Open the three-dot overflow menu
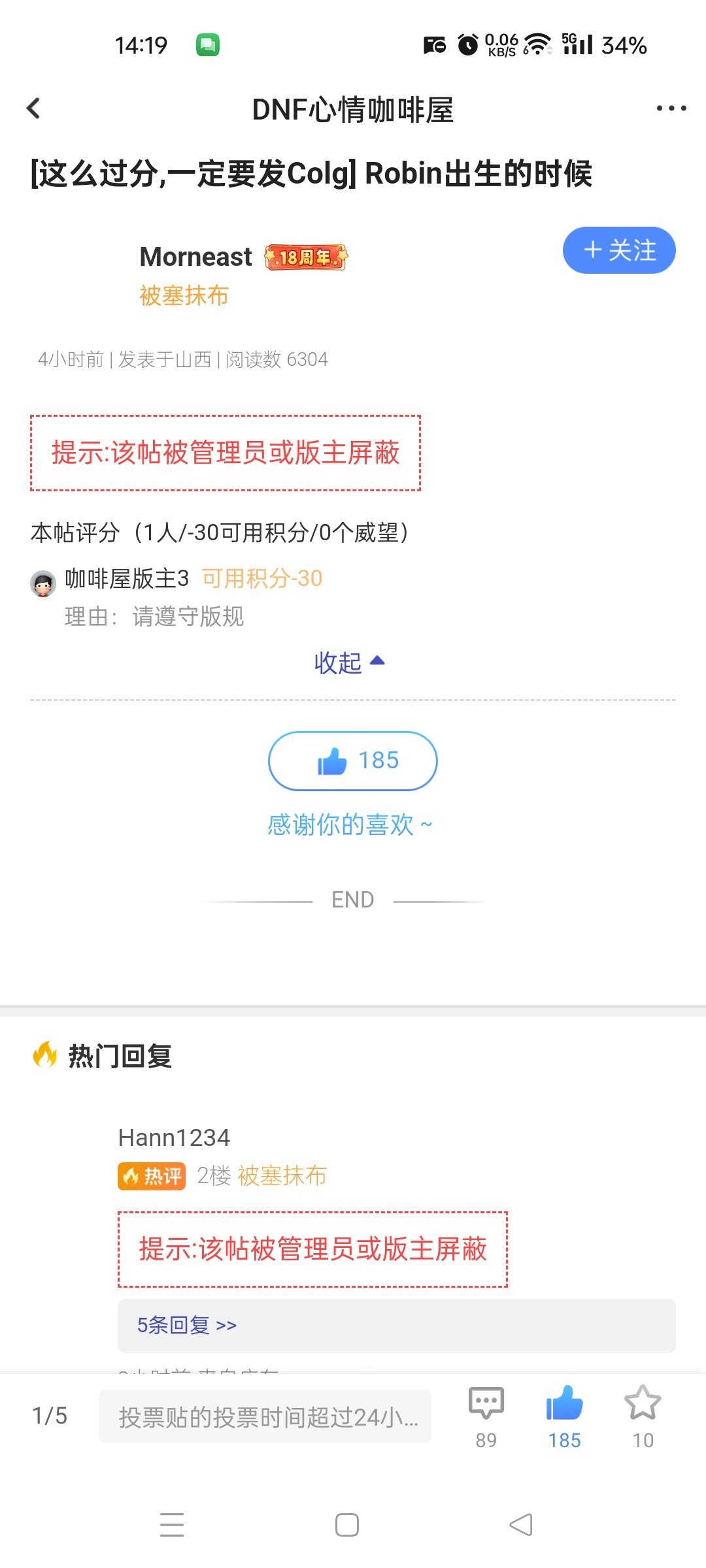Screen dimensions: 706x1568 (671, 108)
